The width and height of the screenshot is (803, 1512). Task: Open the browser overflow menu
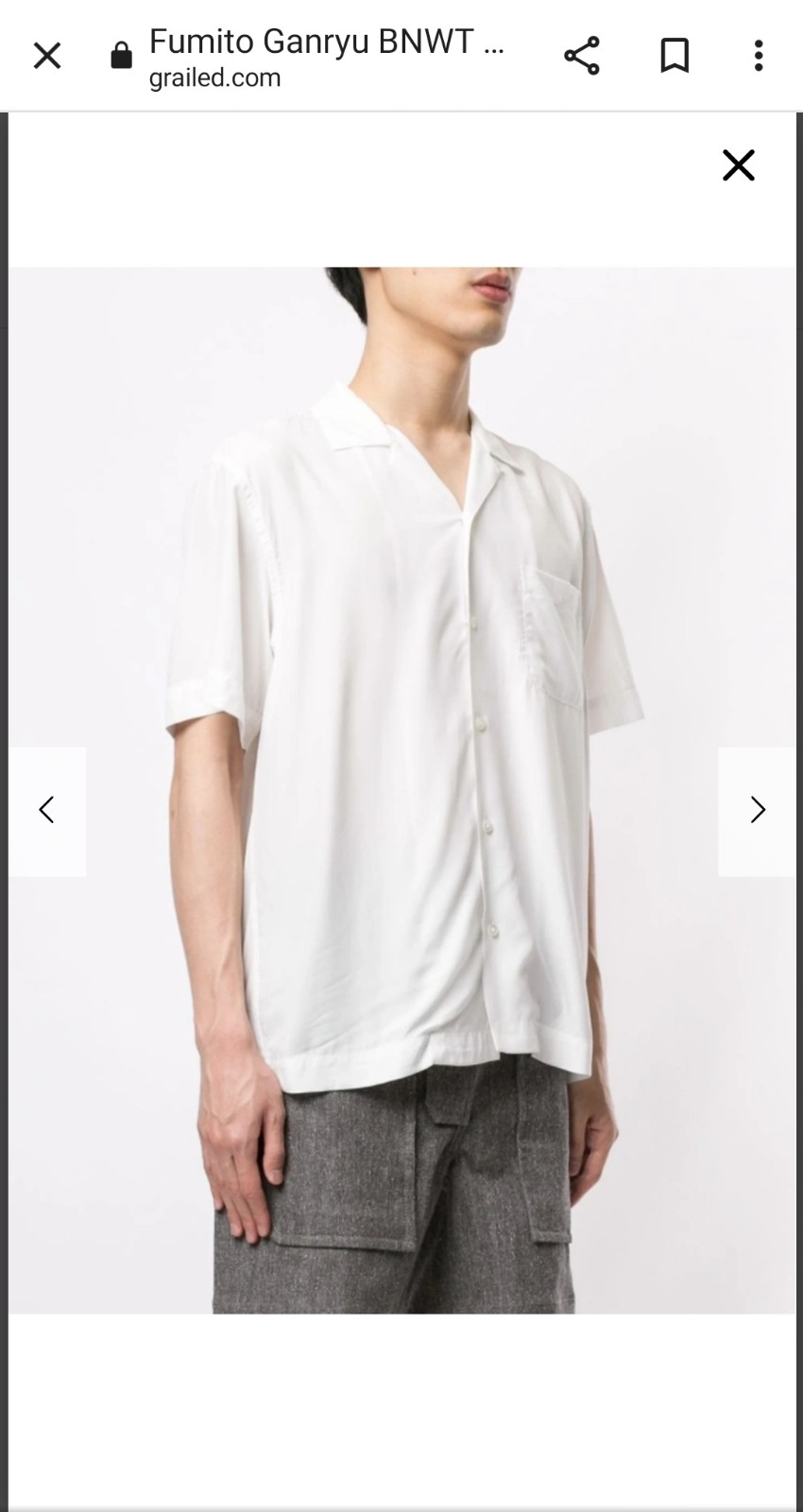[x=758, y=56]
